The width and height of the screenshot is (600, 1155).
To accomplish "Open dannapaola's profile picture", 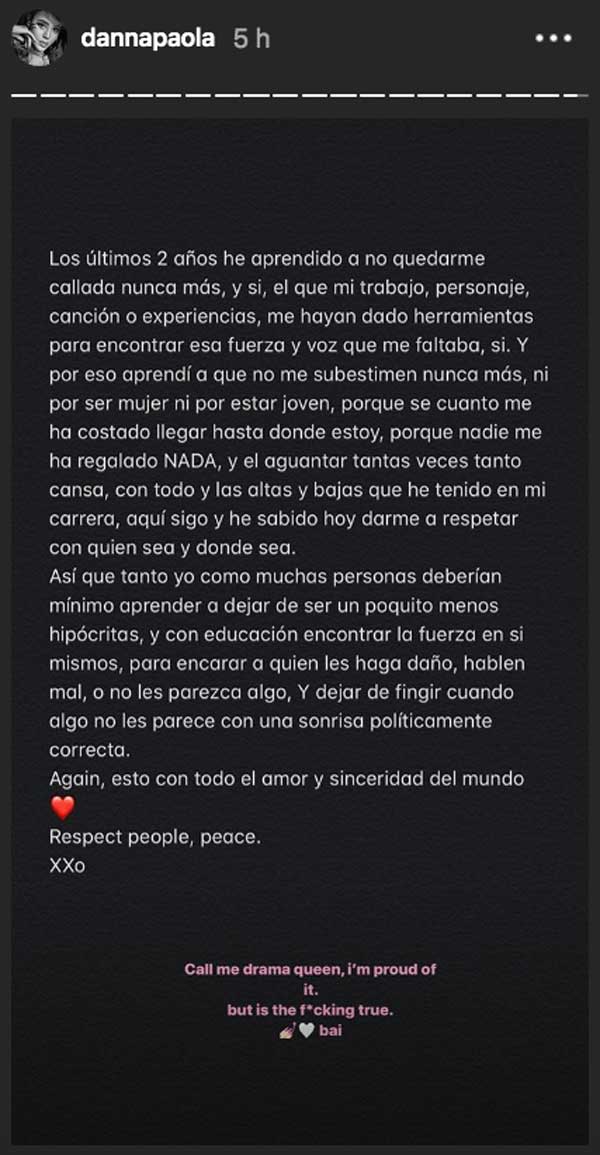I will pyautogui.click(x=39, y=38).
